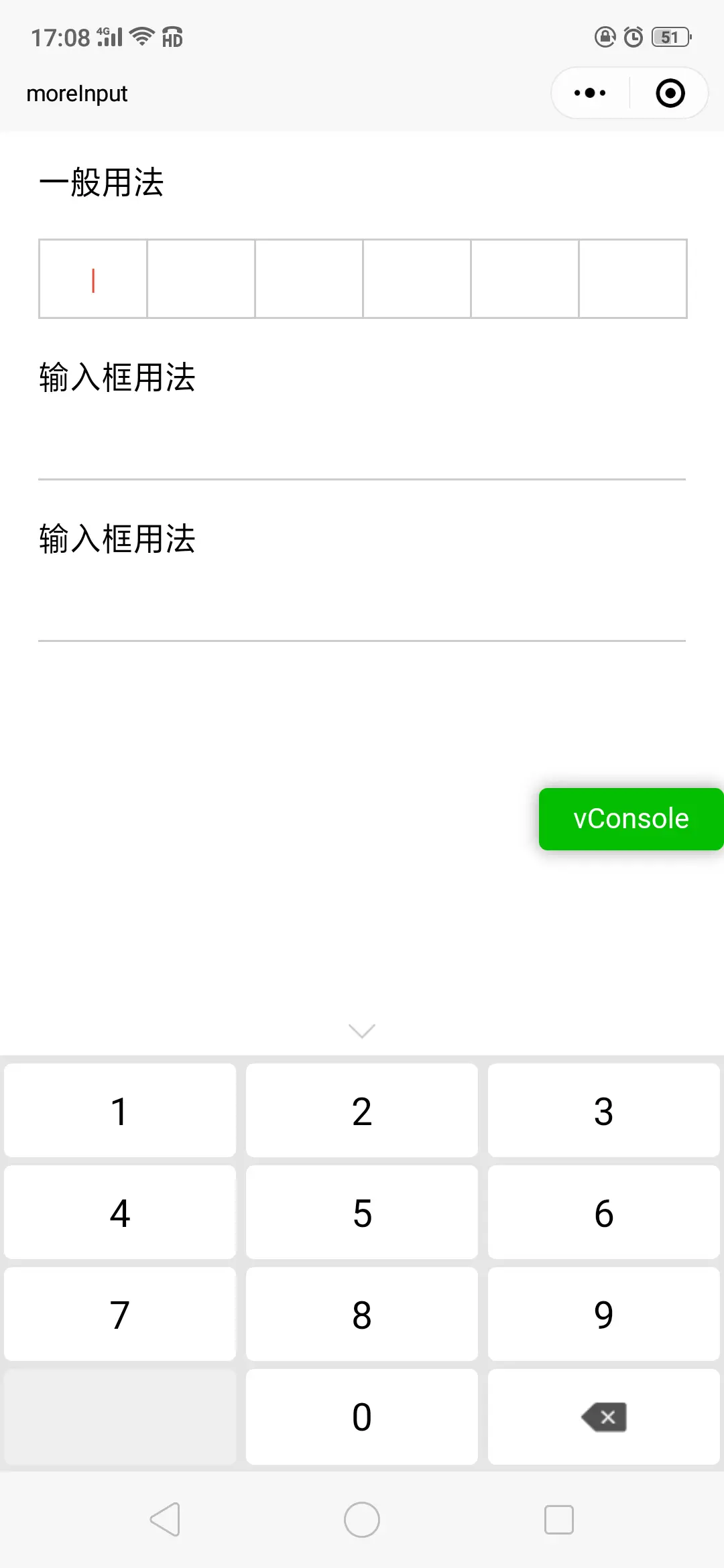Go back using the system back button
Screen dimensions: 724x1568
pyautogui.click(x=165, y=1519)
